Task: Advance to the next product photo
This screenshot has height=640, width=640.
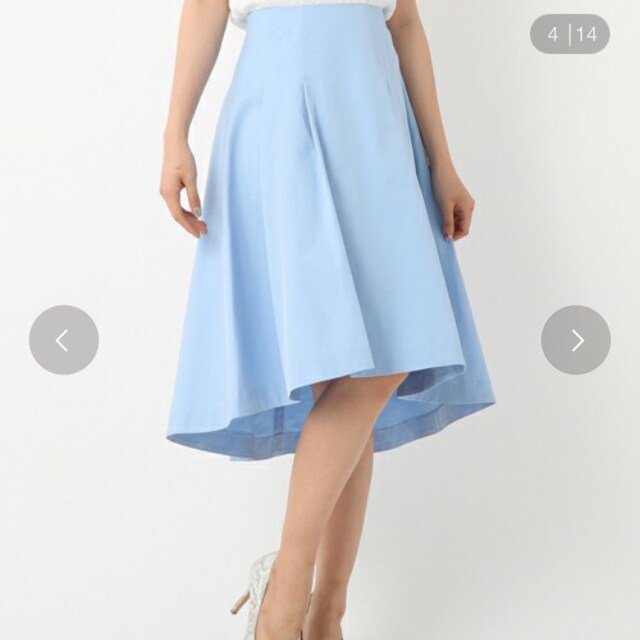Action: 576,340
